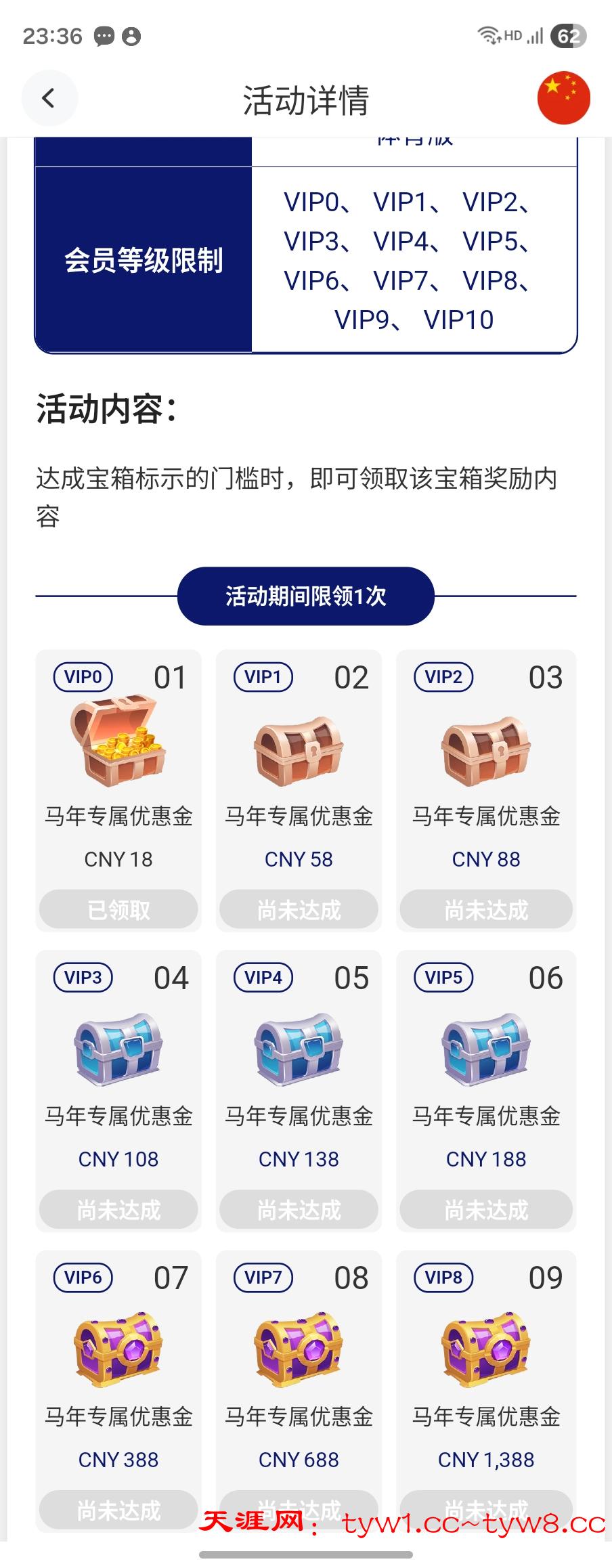This screenshot has width=612, height=1568.
Task: Tap the 已领取 button under card 01
Action: coord(118,910)
